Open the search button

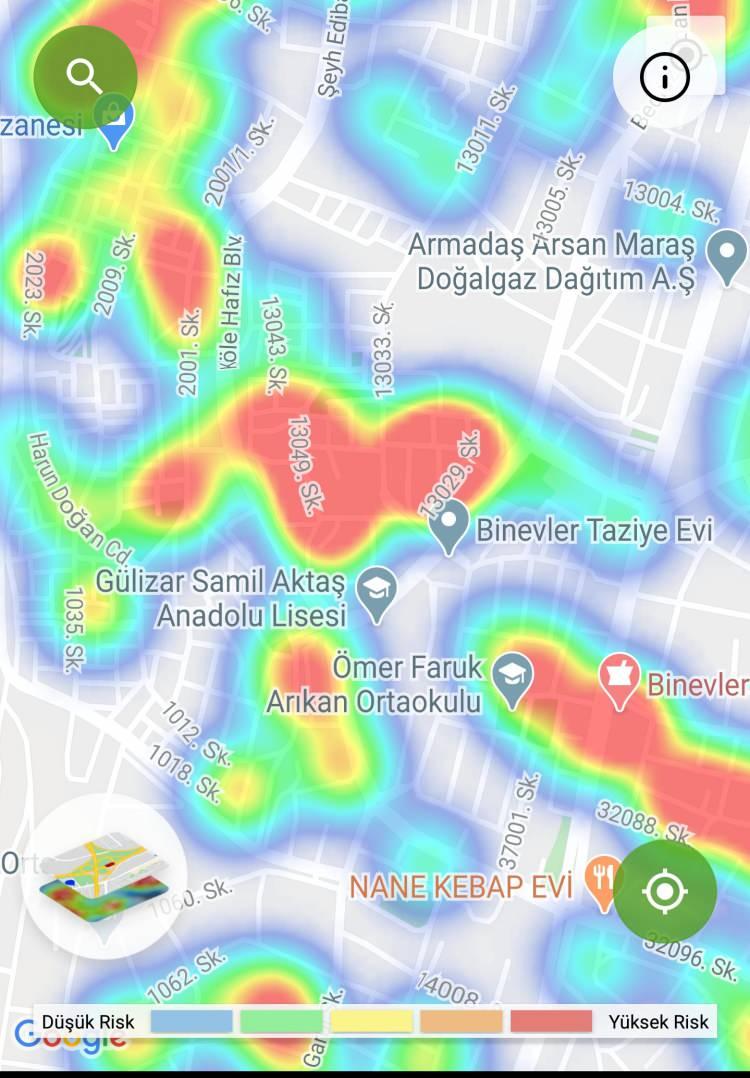point(85,76)
